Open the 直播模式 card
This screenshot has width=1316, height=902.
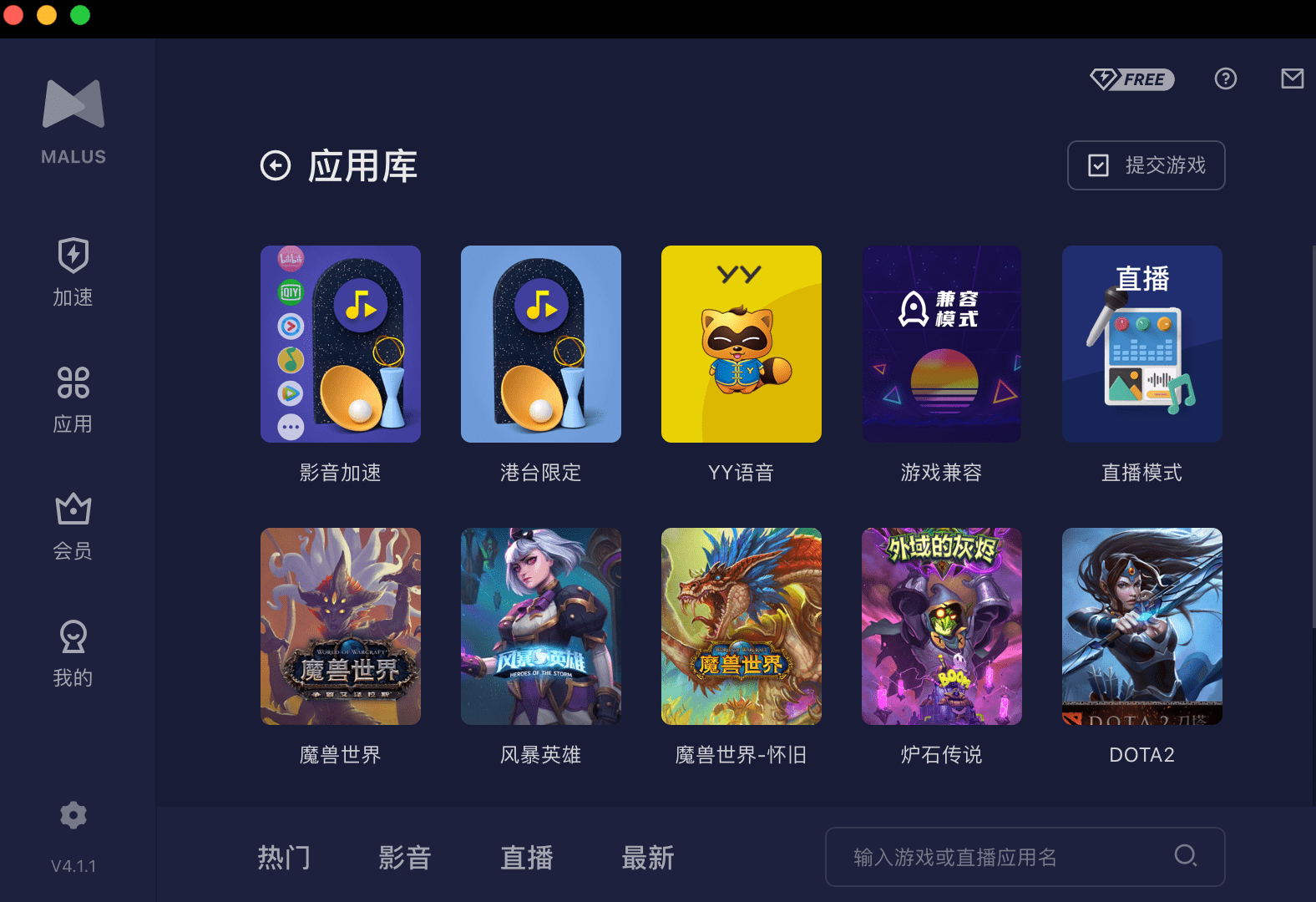click(1142, 344)
